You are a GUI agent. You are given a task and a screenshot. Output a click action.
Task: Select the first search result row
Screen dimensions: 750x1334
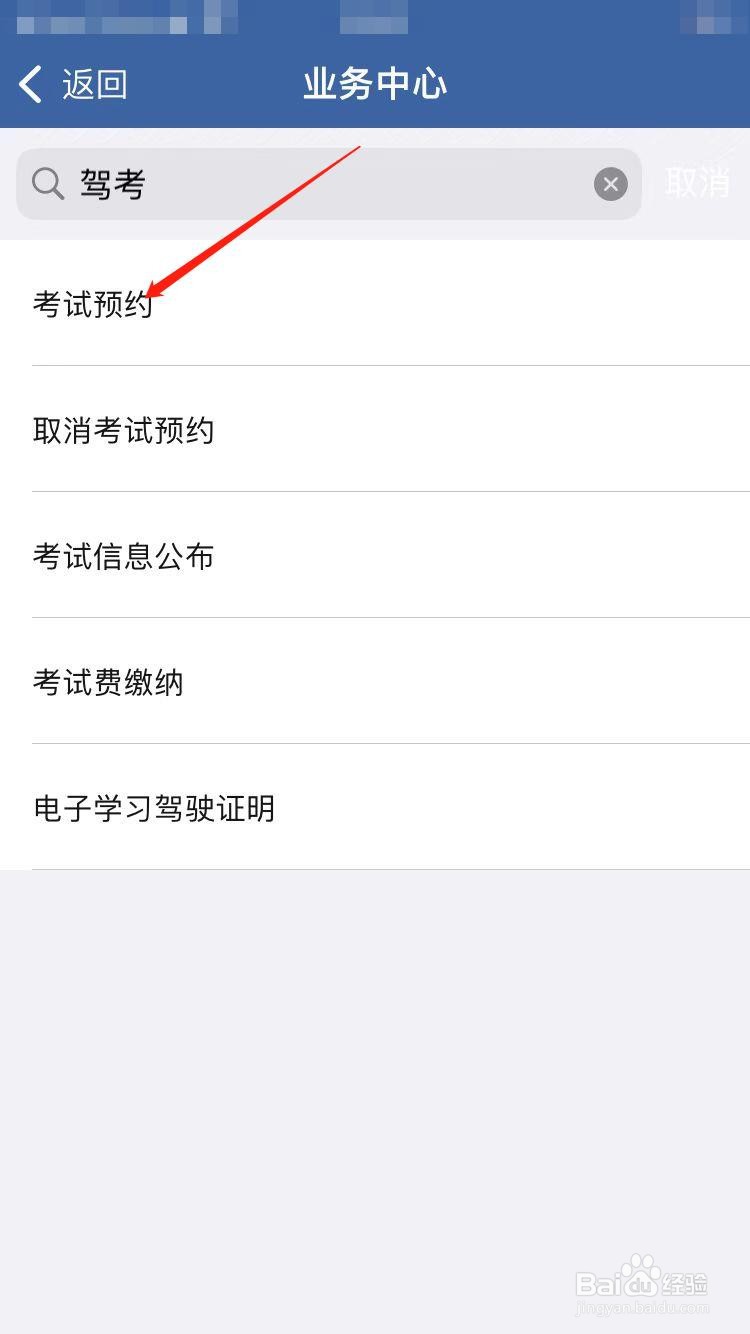click(375, 307)
